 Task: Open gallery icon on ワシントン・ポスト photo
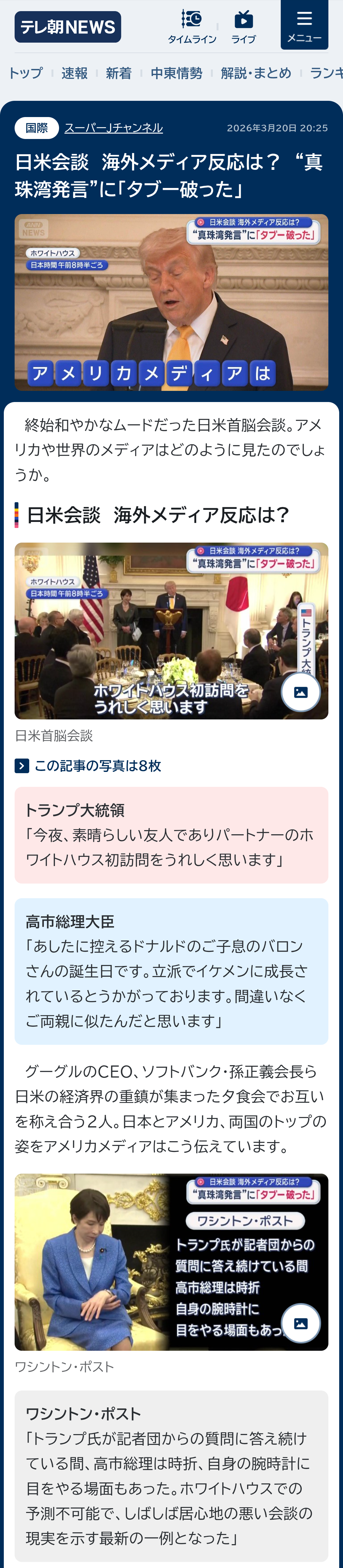coord(300,1323)
